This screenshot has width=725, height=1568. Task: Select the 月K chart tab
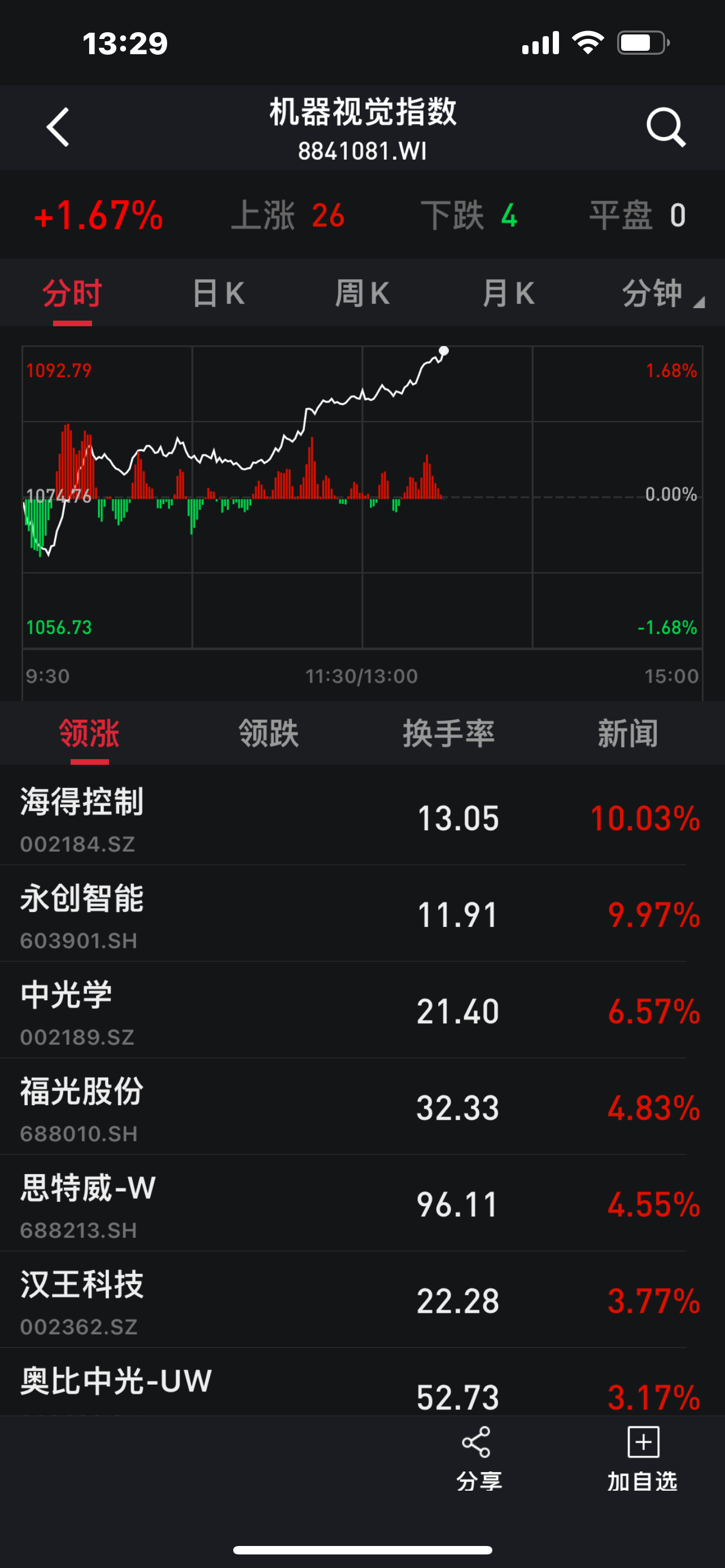coord(508,294)
